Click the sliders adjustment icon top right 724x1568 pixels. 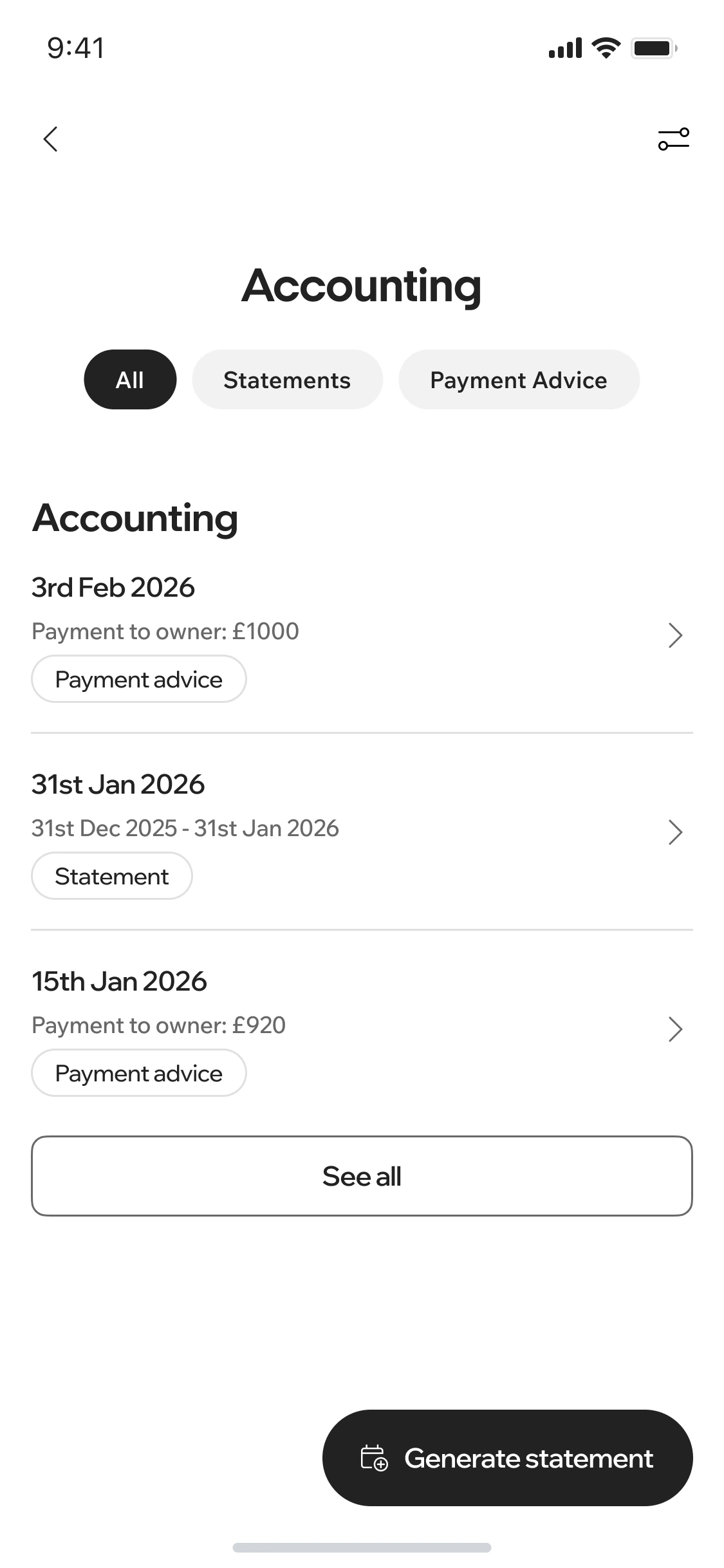pos(673,138)
